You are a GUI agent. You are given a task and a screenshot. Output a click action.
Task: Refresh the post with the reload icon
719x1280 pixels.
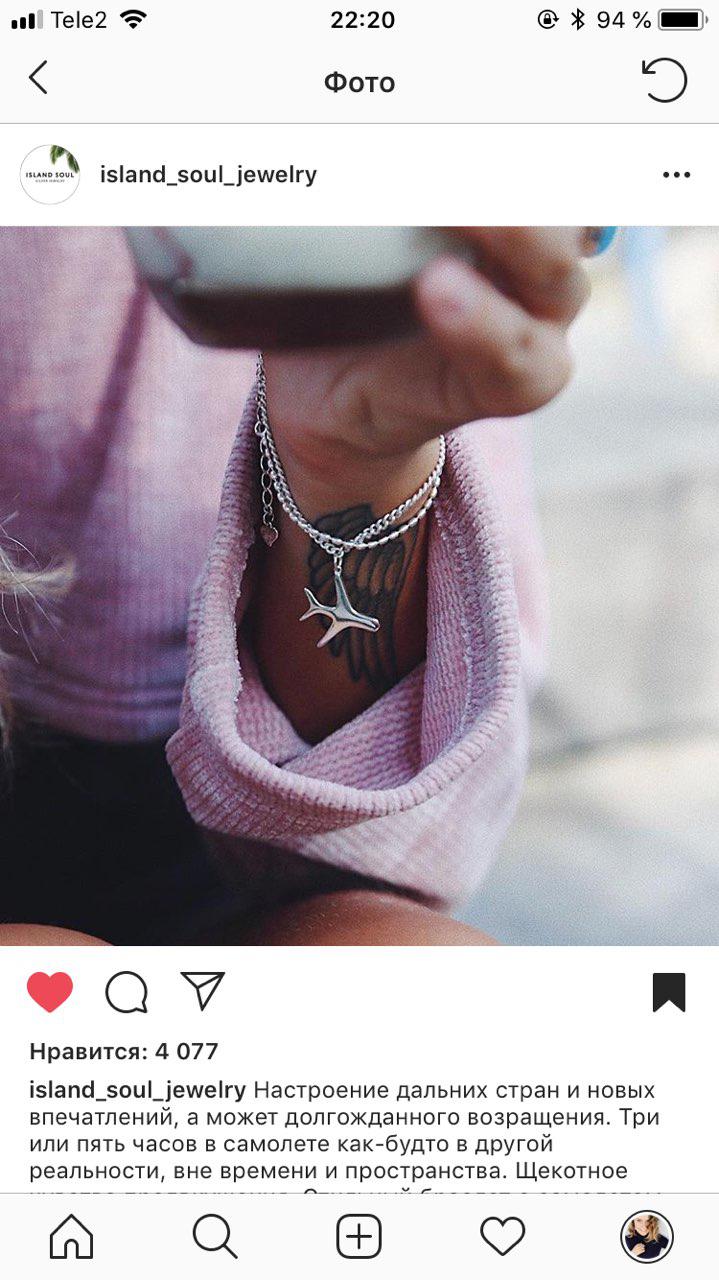pos(664,80)
